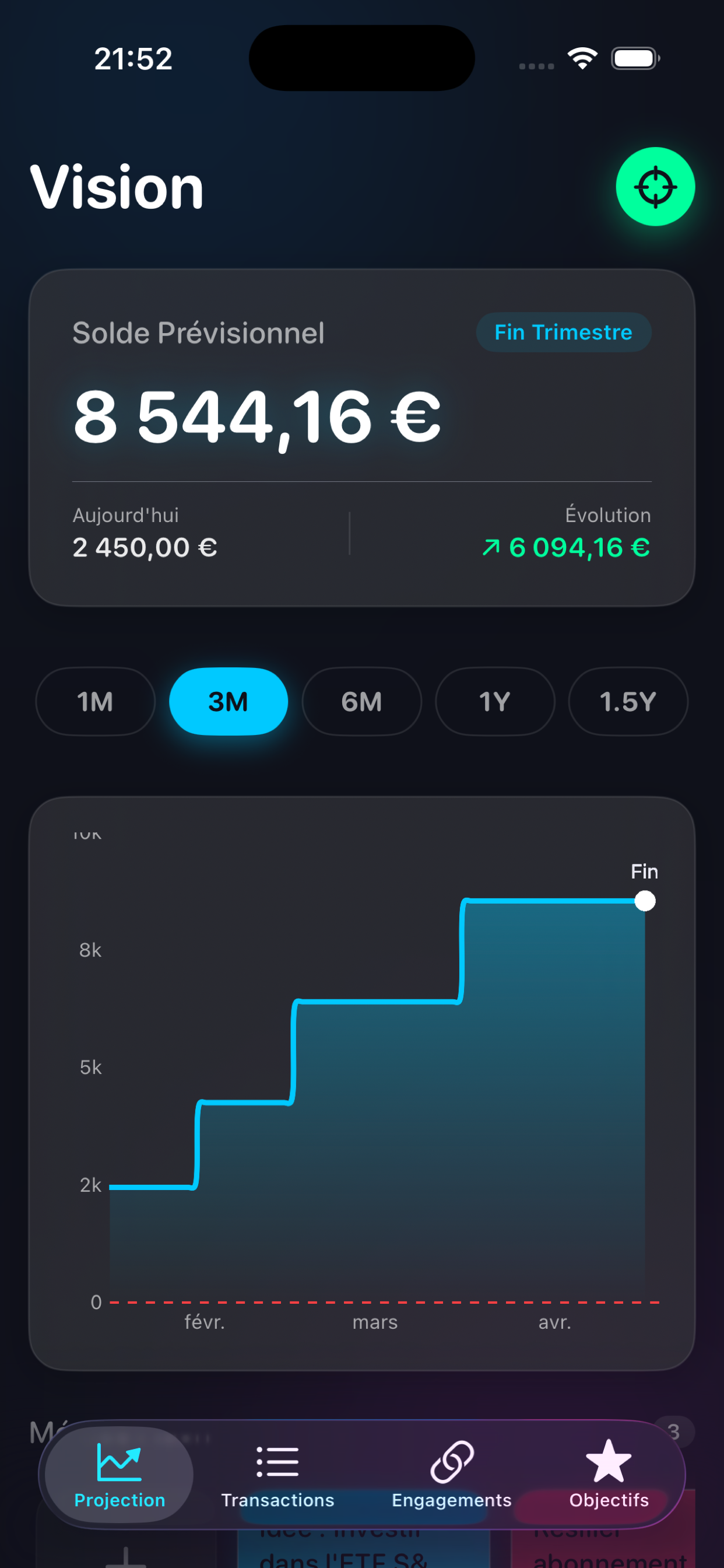Activate the 1.5Y projection period
Viewport: 724px width, 1568px height.
628,701
